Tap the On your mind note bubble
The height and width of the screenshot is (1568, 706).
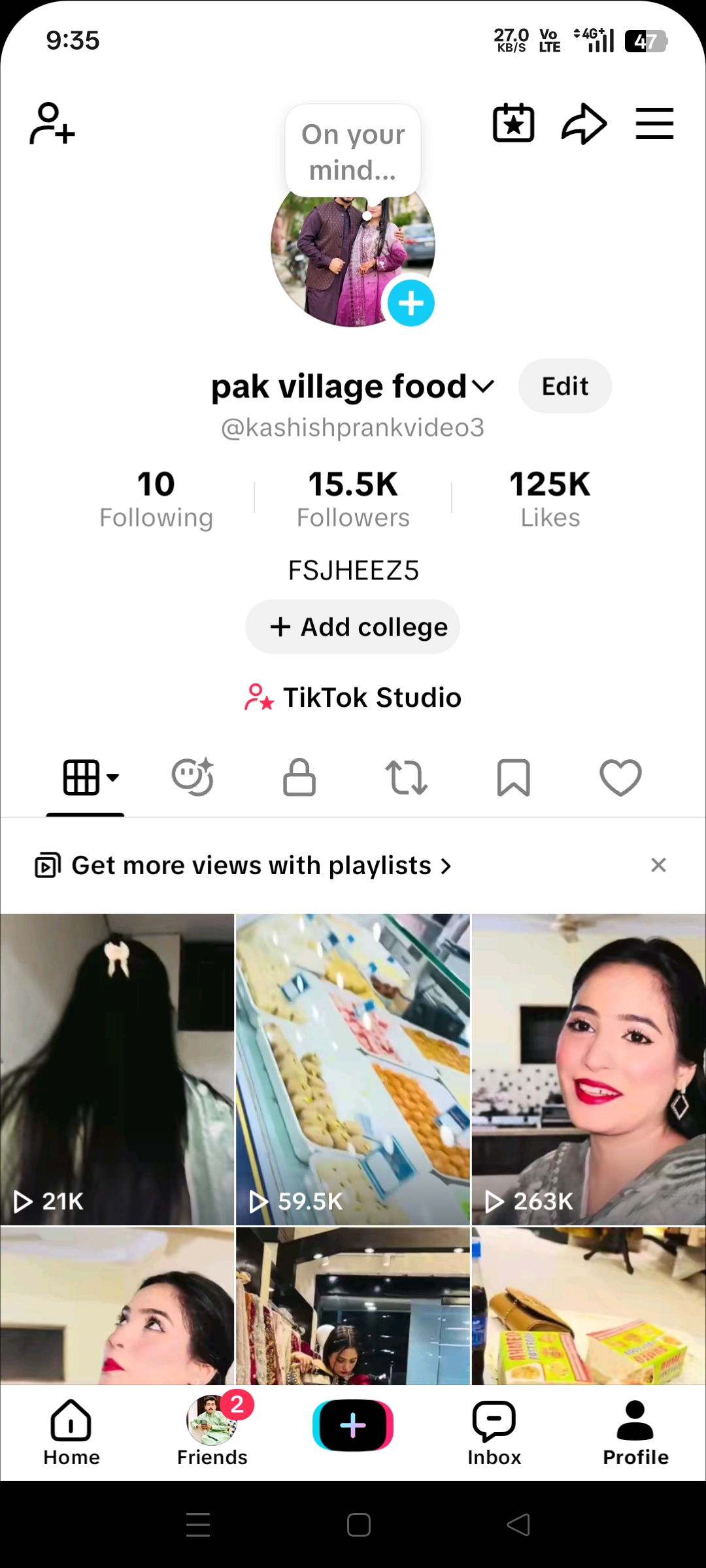point(353,152)
